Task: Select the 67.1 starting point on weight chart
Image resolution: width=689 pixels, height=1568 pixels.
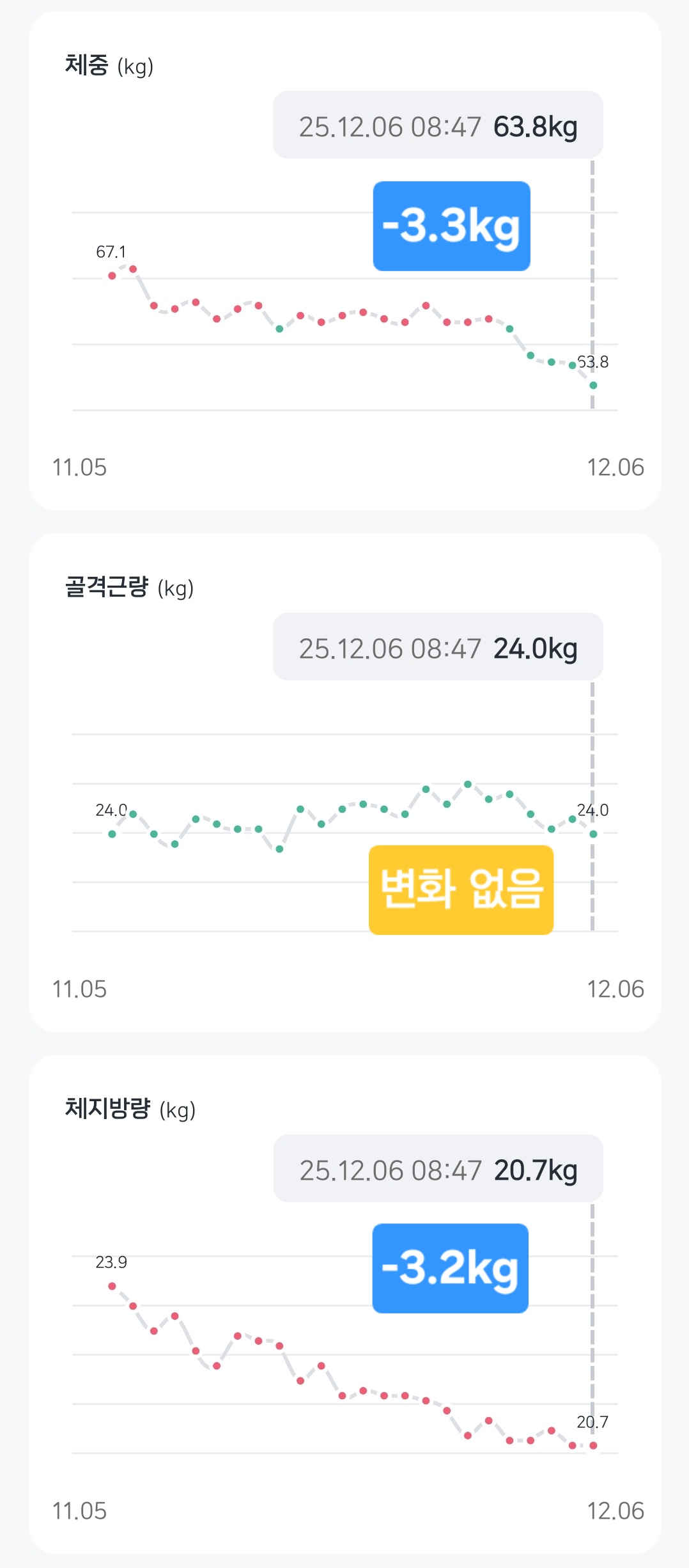Action: coord(112,276)
